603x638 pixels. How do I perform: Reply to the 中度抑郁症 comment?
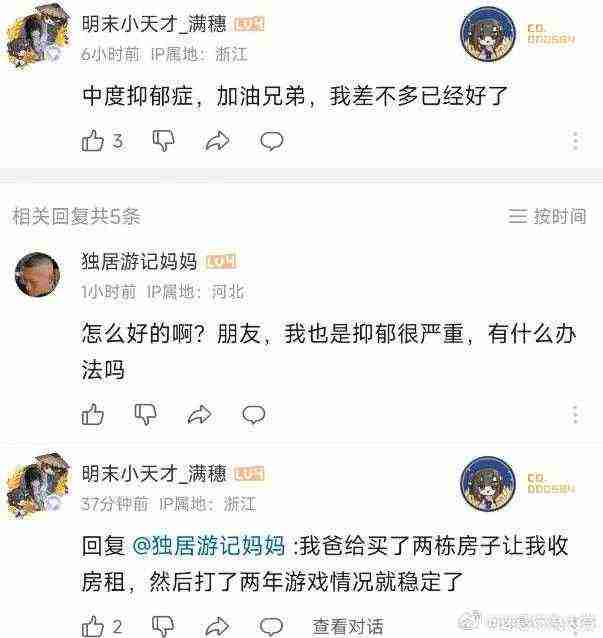(x=271, y=141)
